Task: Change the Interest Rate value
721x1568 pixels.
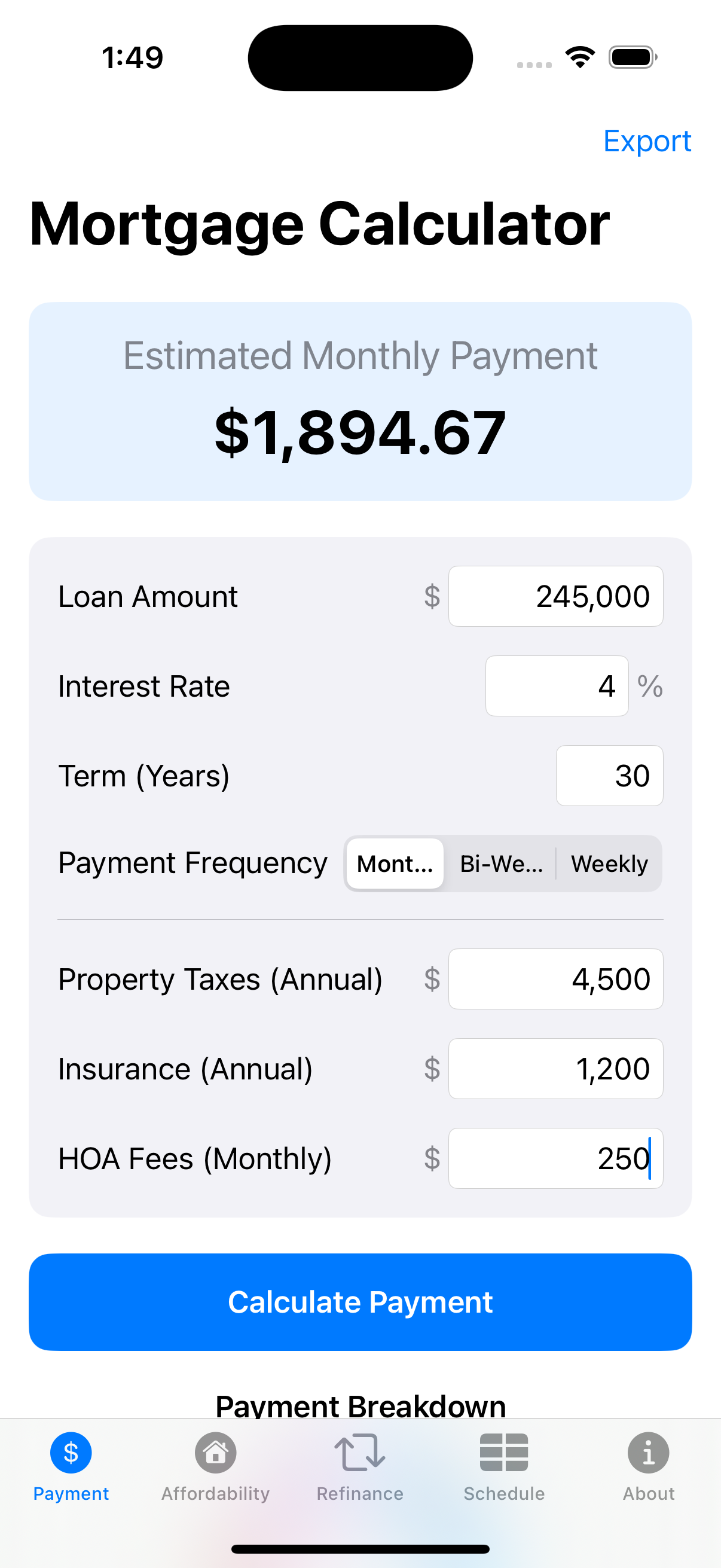Action: (x=556, y=686)
